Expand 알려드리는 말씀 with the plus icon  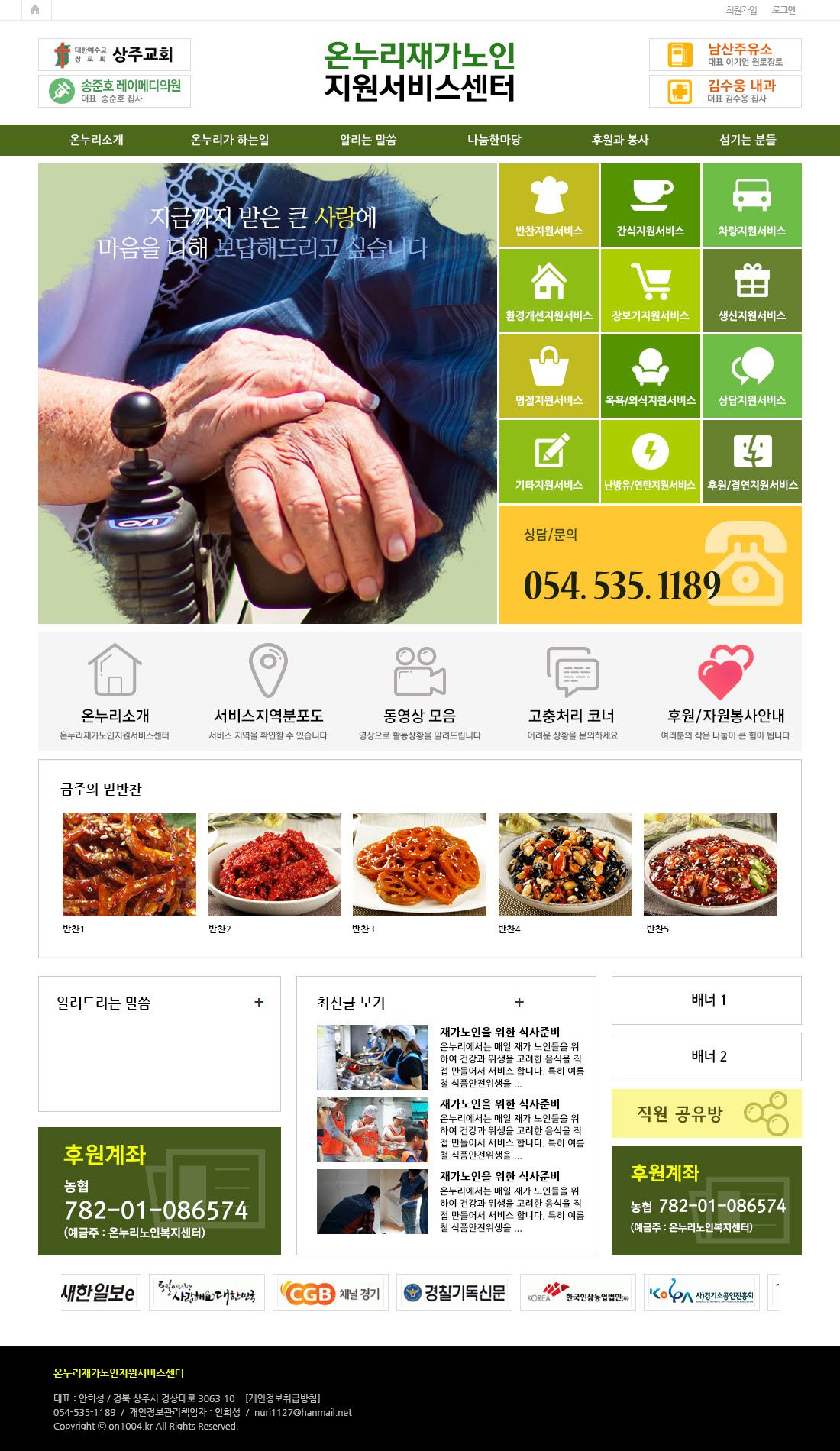pyautogui.click(x=259, y=1002)
